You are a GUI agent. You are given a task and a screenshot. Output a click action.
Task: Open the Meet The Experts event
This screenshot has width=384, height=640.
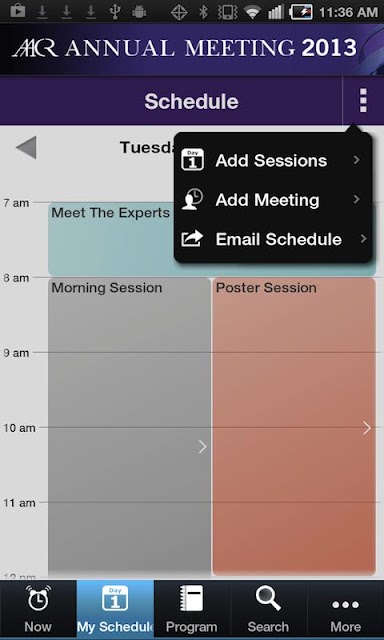point(111,239)
